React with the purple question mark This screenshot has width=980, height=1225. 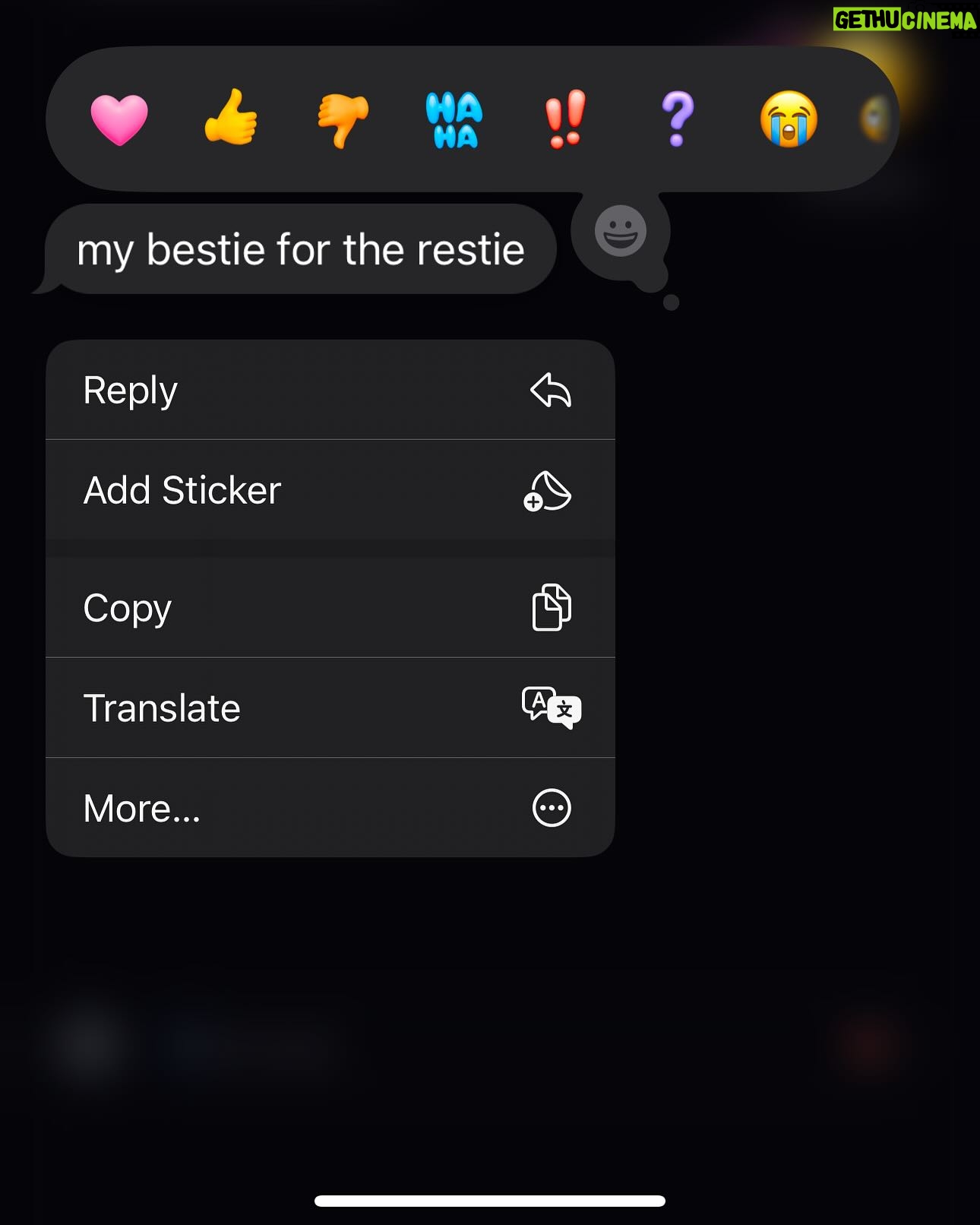click(x=678, y=119)
